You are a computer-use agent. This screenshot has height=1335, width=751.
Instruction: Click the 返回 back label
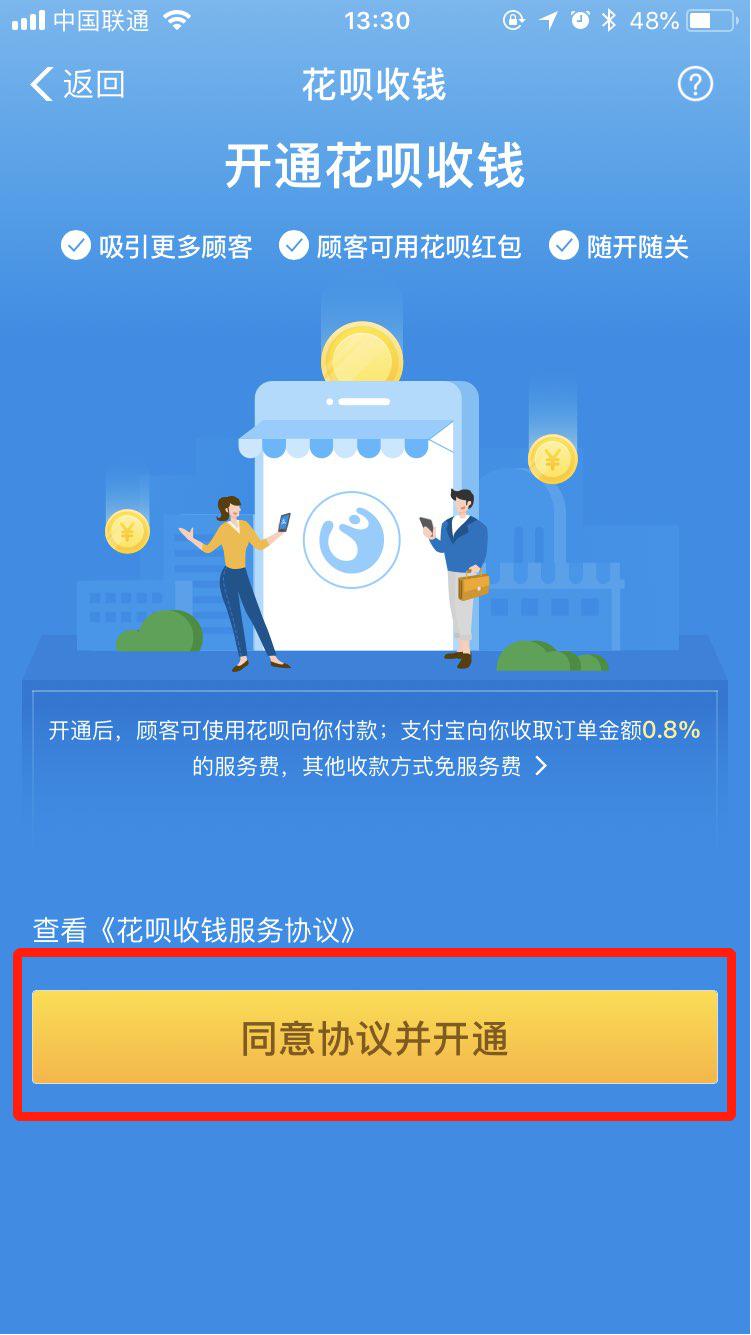pos(85,85)
